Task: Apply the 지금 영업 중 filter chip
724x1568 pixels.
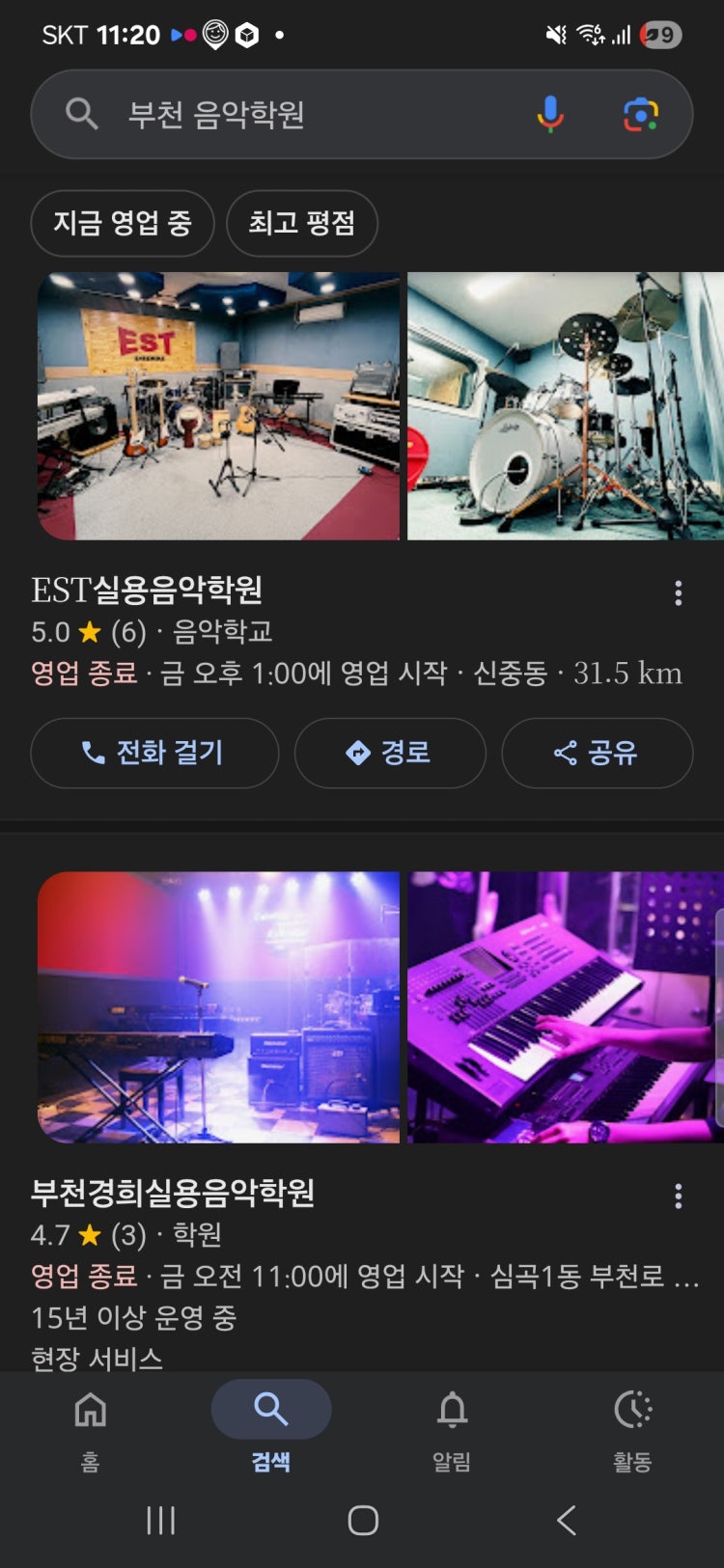Action: [x=123, y=224]
